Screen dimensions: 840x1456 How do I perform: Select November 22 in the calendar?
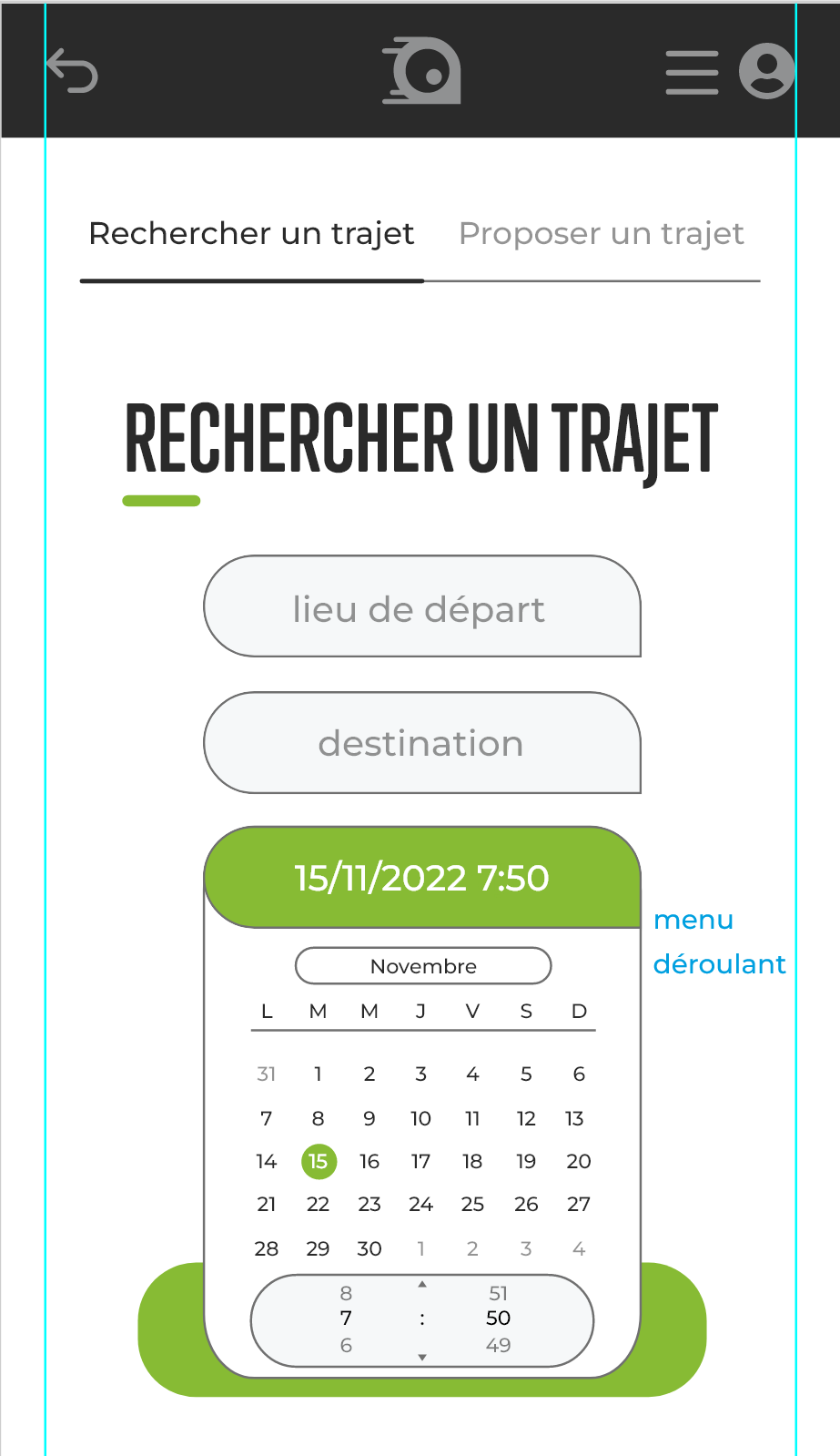click(318, 1205)
